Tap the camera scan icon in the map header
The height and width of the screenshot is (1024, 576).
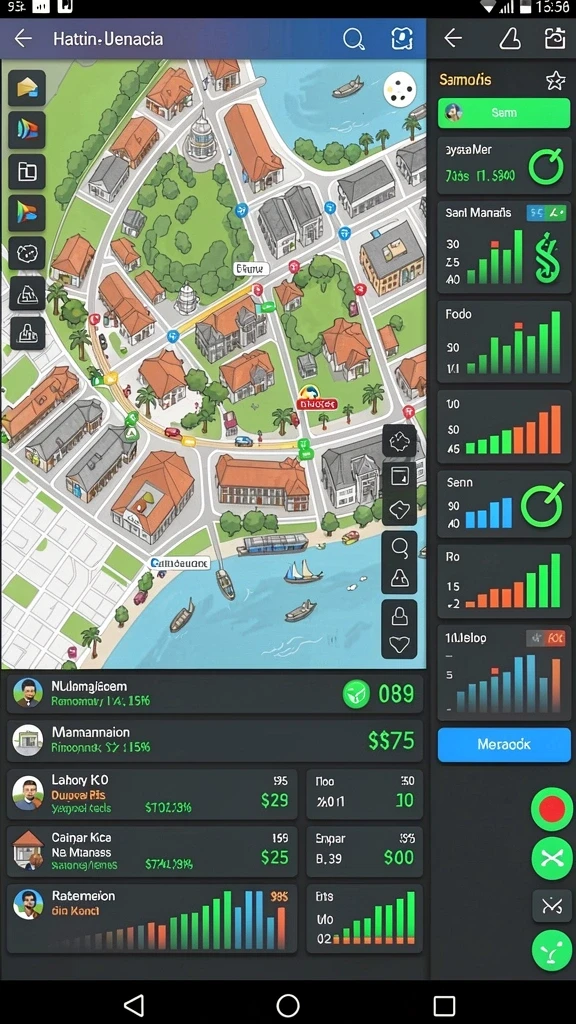(402, 39)
